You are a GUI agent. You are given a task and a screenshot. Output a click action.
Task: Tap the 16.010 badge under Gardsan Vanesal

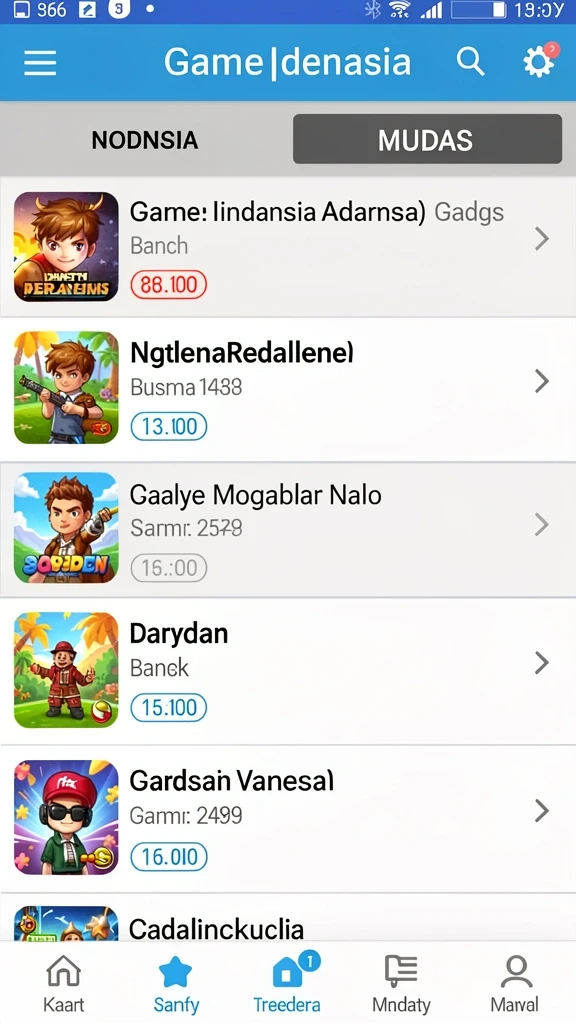168,857
